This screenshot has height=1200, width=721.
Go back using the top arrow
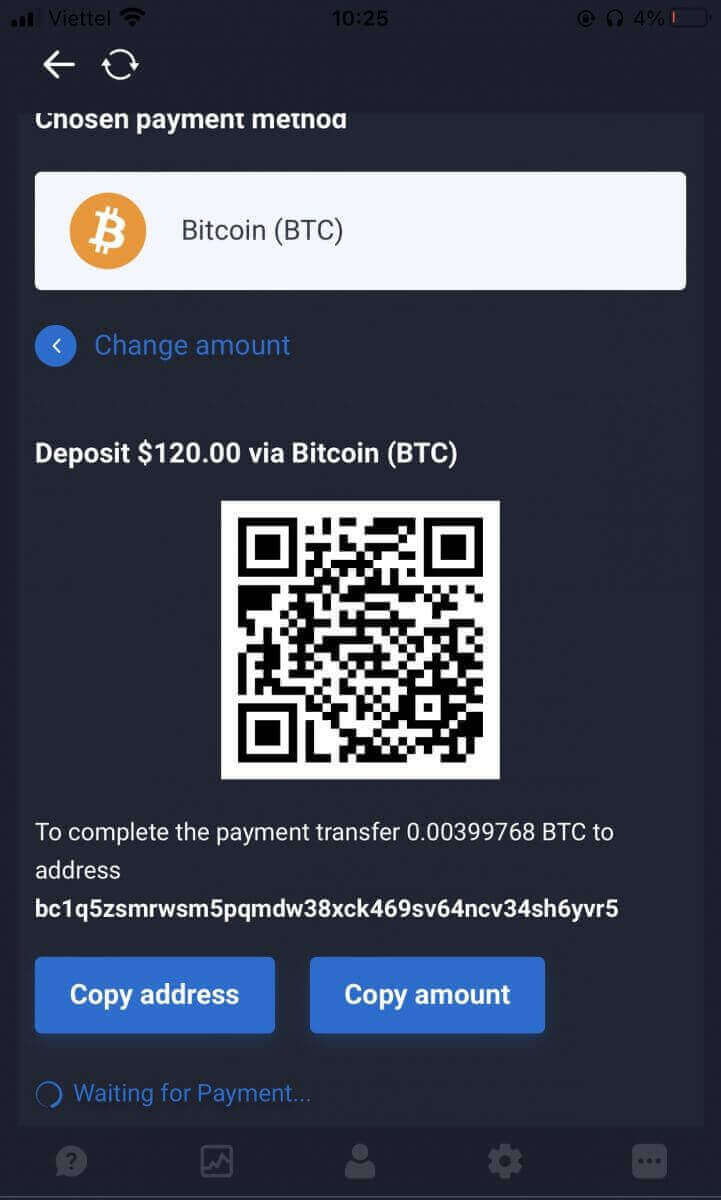point(58,65)
